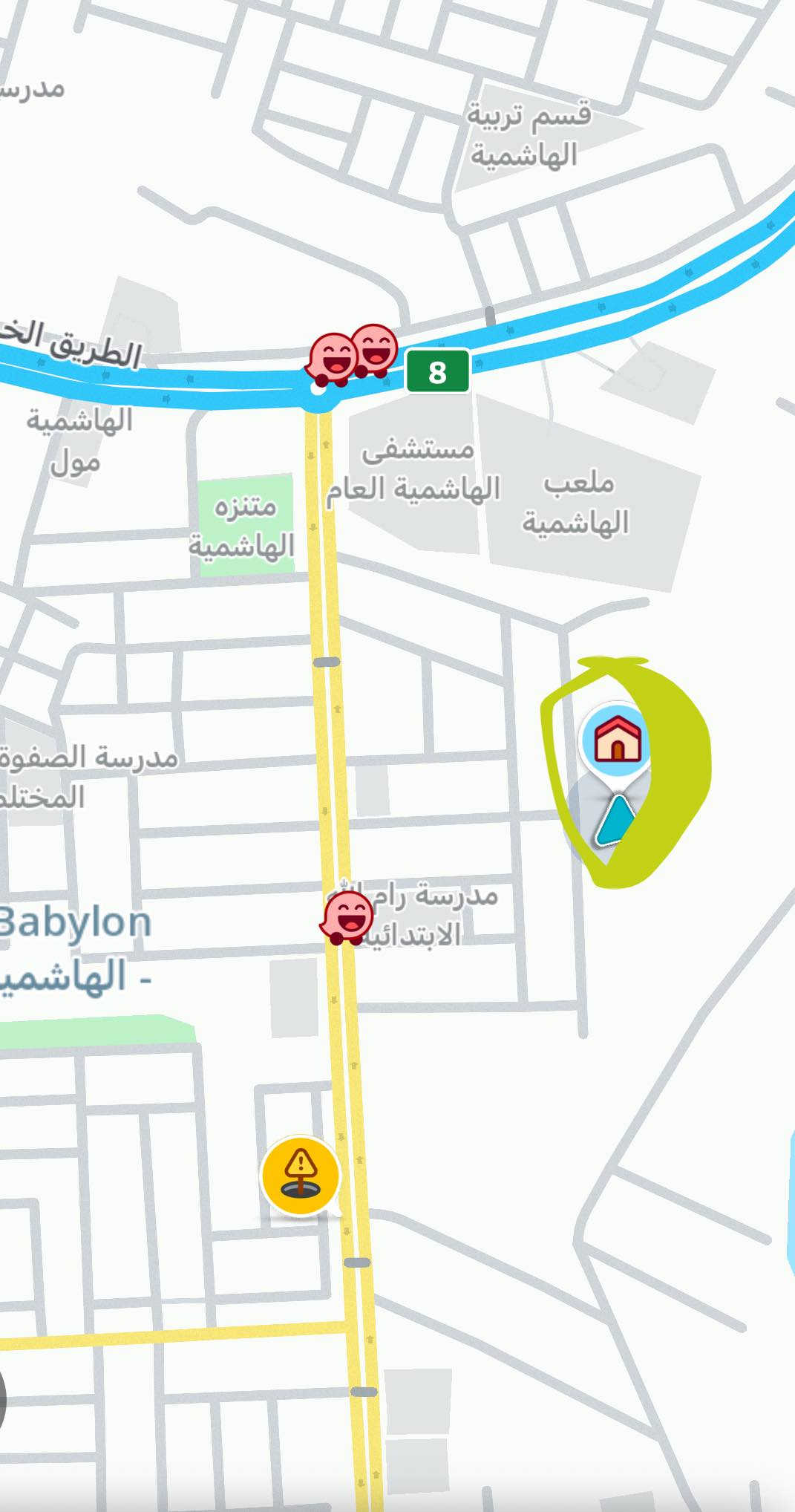Tap the Wazer near مدرسة رام الله
Screen dimensions: 795x1512
tap(347, 918)
